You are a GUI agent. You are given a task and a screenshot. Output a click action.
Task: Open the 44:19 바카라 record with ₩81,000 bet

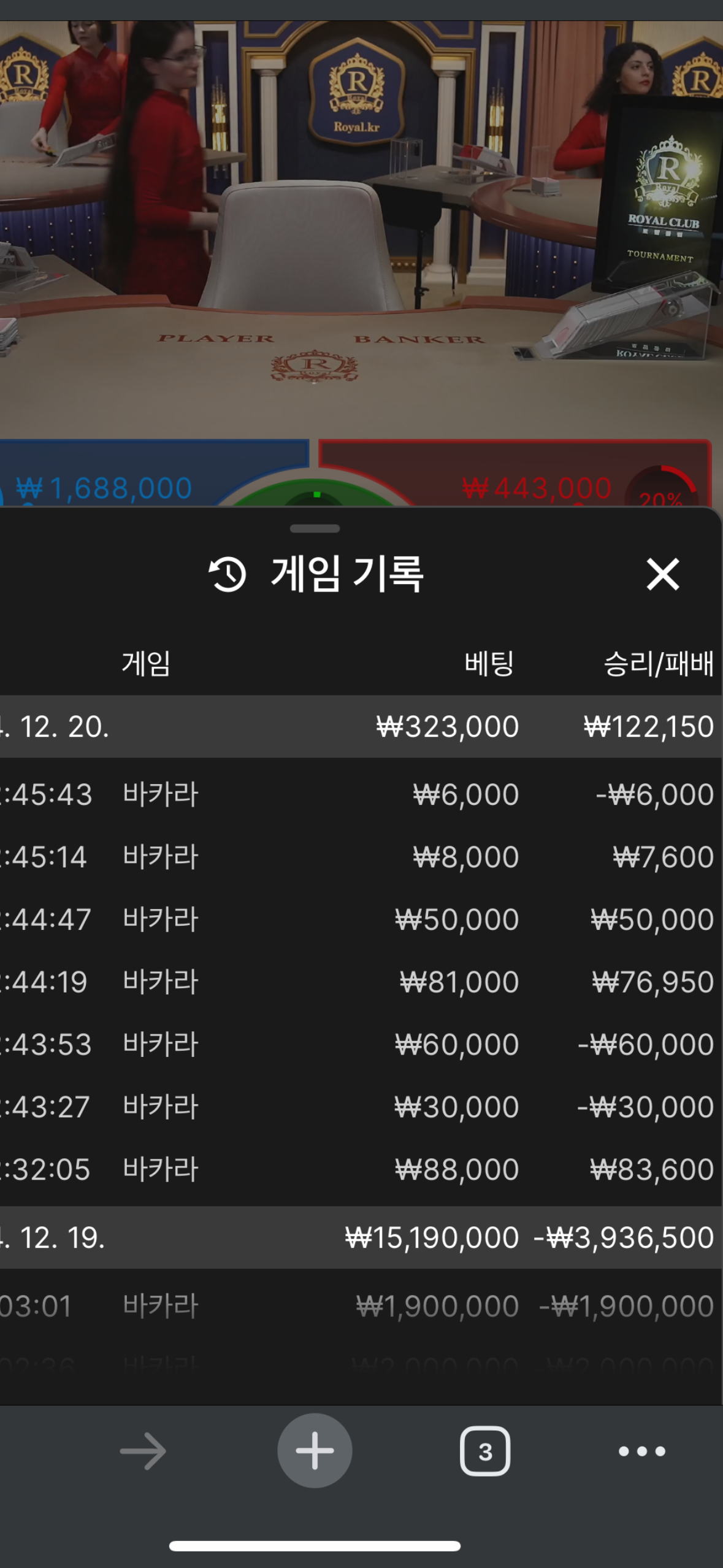pyautogui.click(x=361, y=982)
